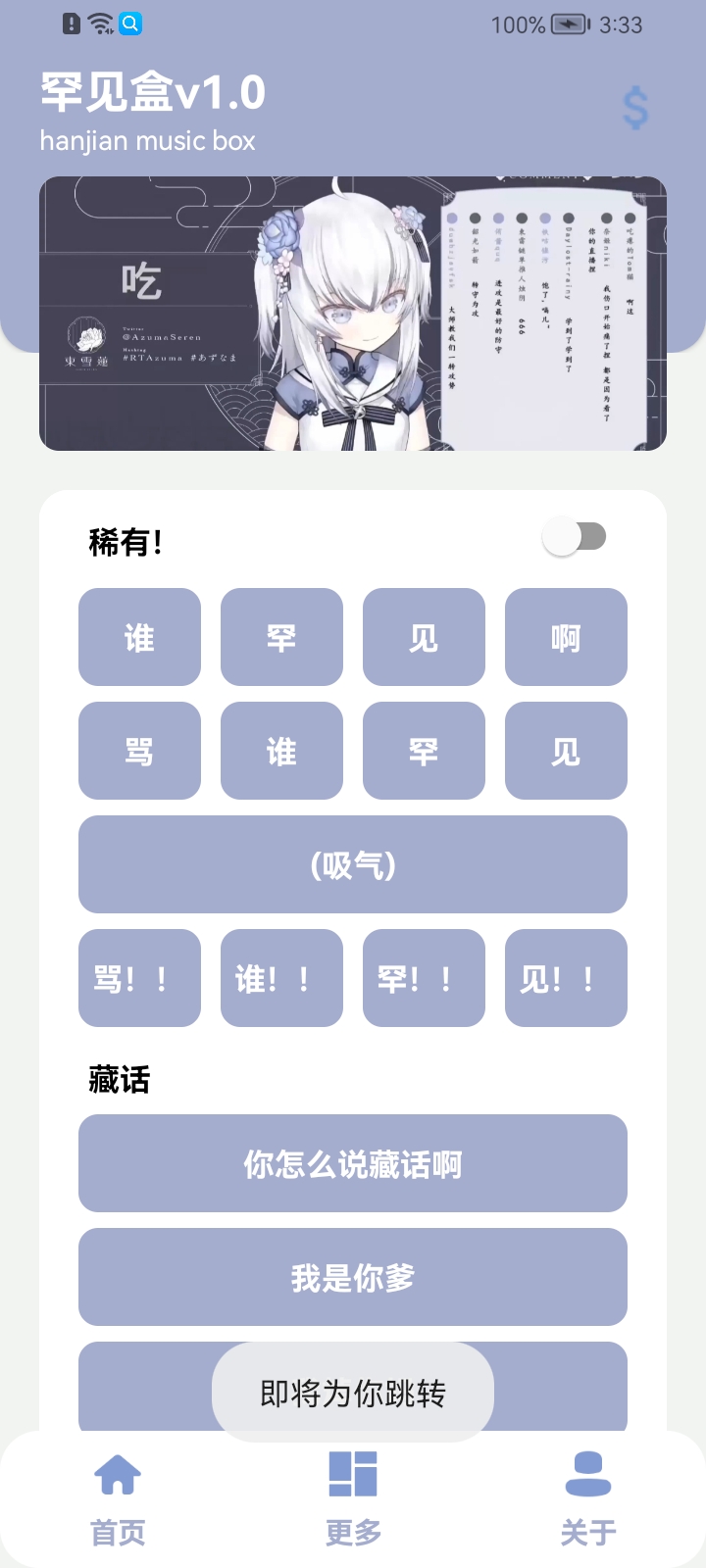
Task: Tap the (吸气) inhale sound button
Action: coord(353,864)
